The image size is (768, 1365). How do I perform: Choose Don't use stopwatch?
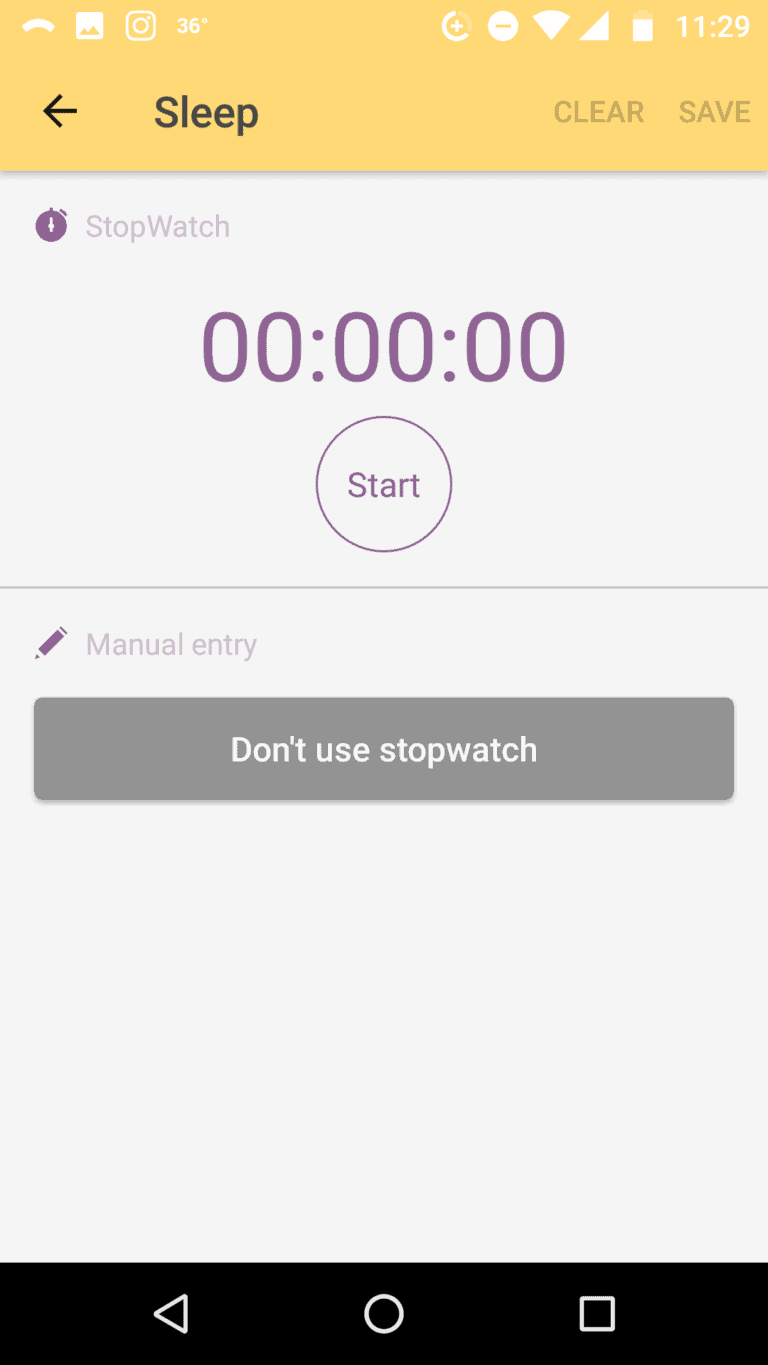coord(384,749)
